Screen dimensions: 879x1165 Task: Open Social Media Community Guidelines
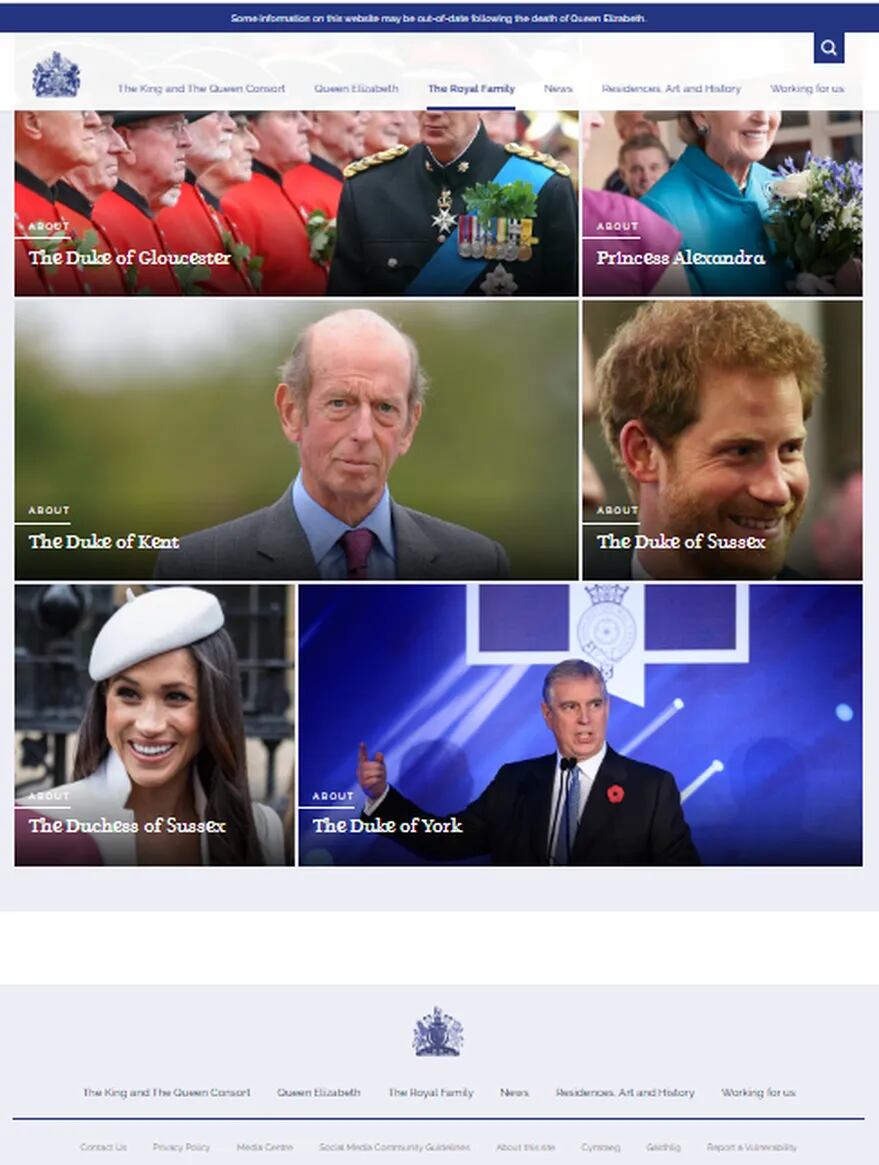click(x=394, y=1147)
